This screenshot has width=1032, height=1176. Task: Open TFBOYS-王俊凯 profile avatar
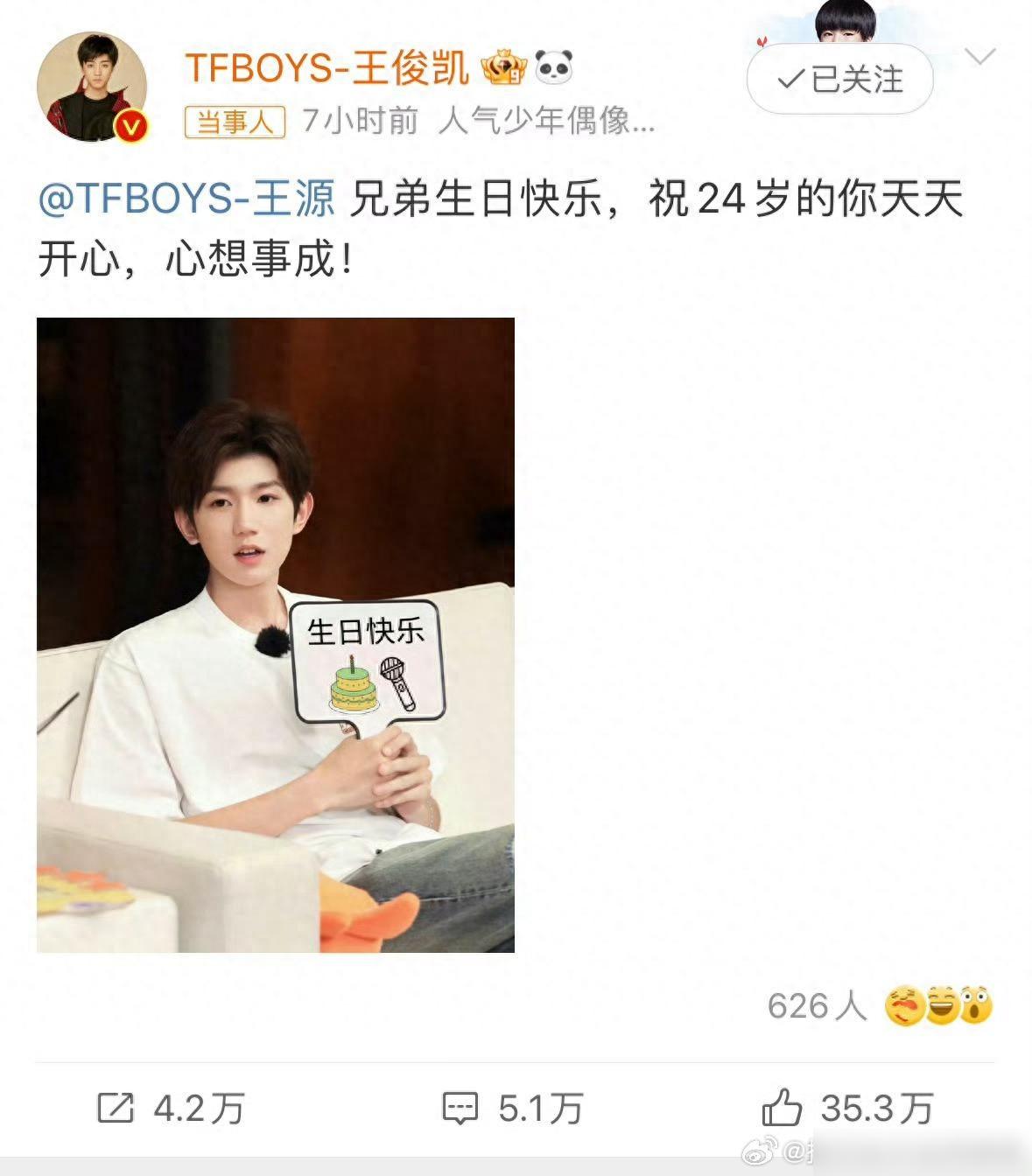click(91, 87)
